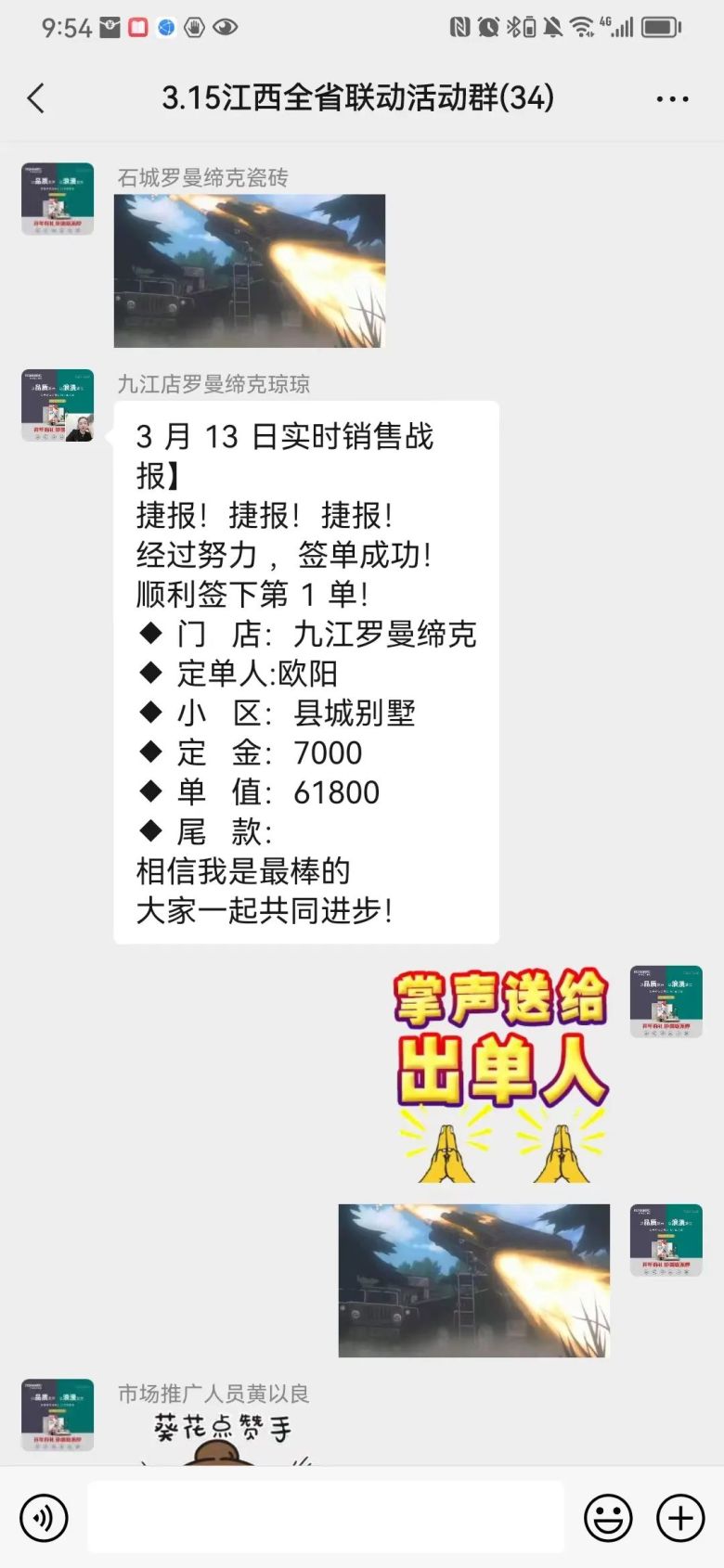View avatar of 九江店罗曼缔克琼琼
724x1568 pixels.
tap(58, 405)
